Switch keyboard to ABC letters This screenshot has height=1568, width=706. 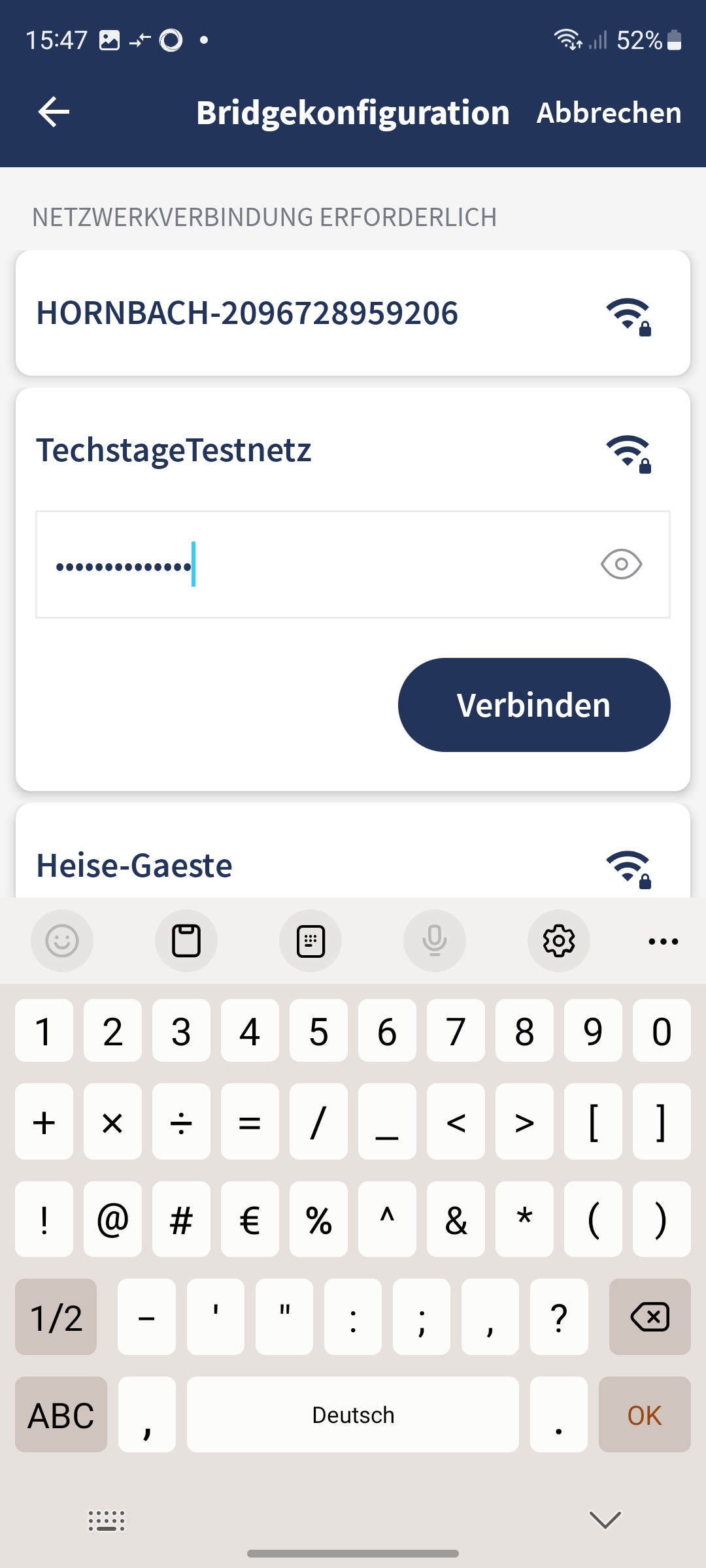click(x=61, y=1414)
